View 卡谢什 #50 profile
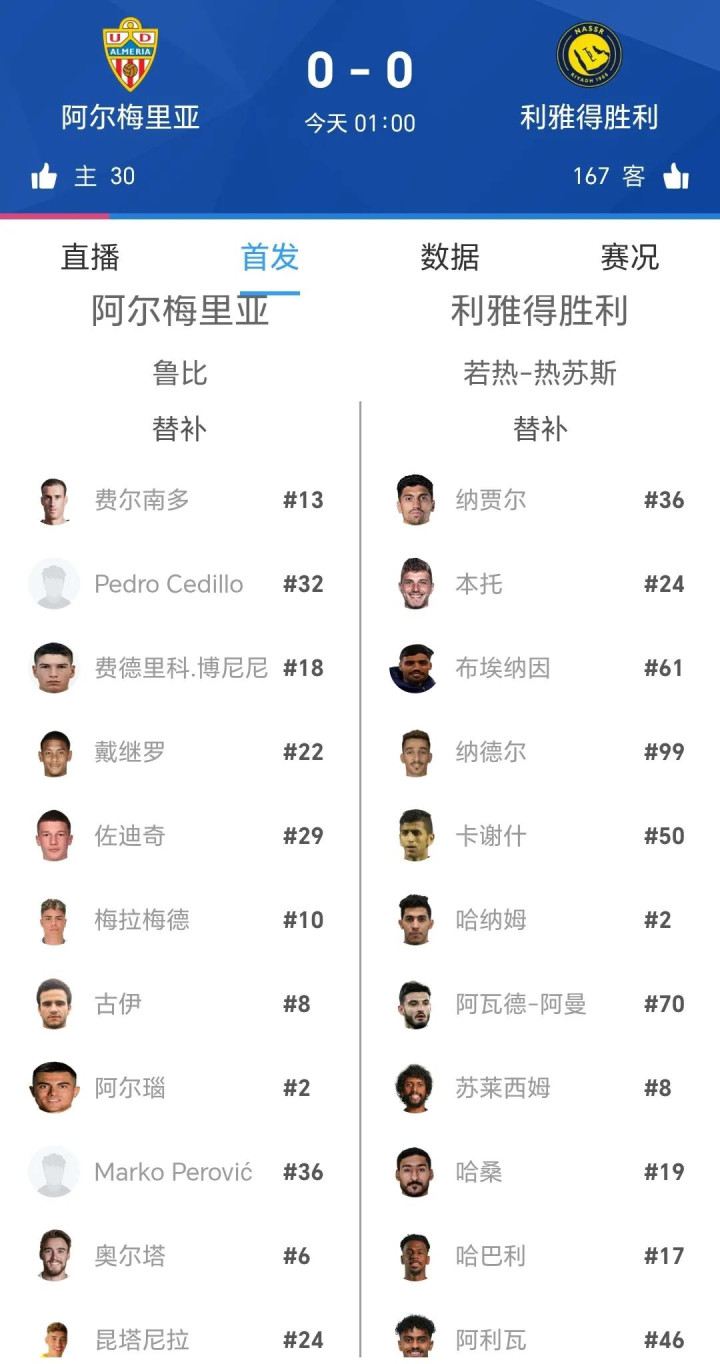The width and height of the screenshot is (720, 1364). (541, 836)
